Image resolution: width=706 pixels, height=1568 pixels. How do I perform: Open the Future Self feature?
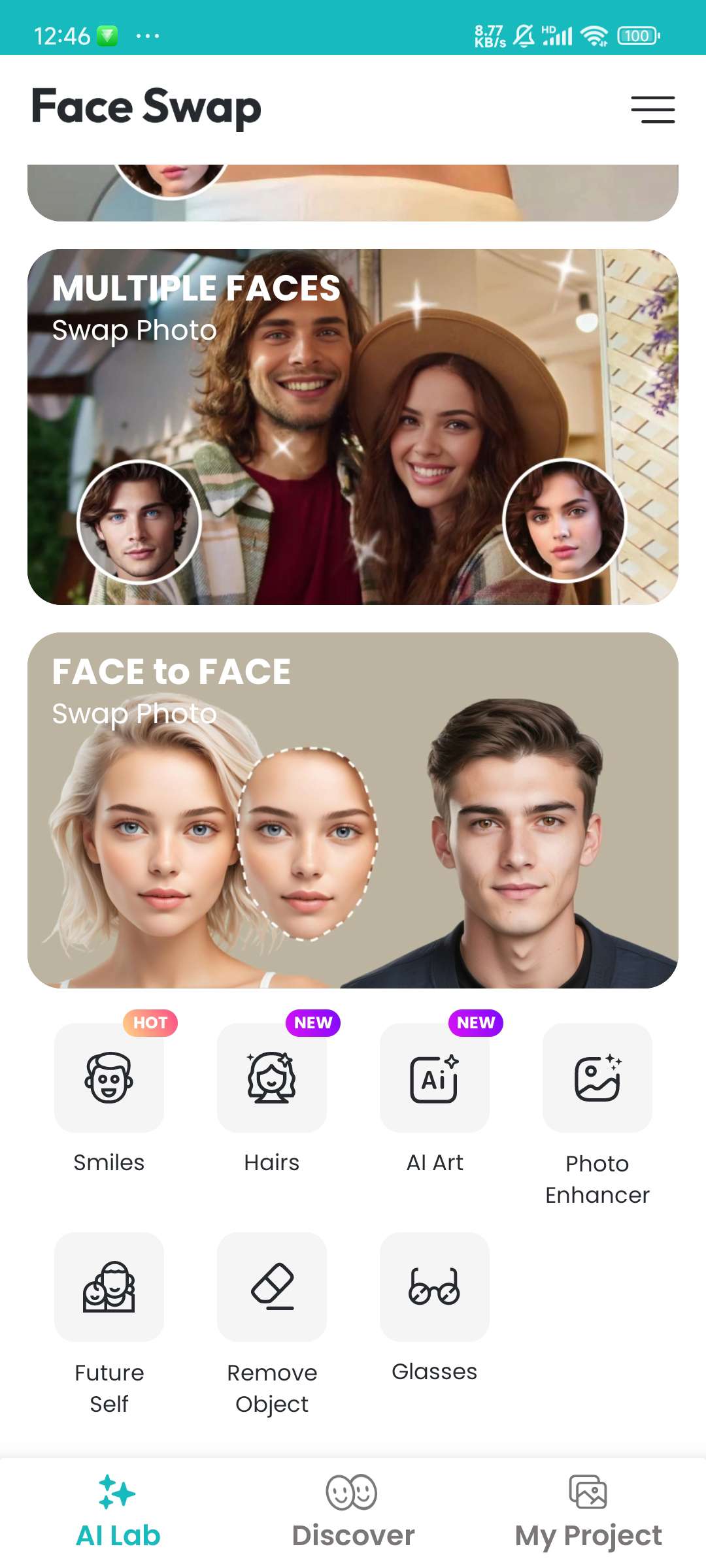[x=109, y=1287]
